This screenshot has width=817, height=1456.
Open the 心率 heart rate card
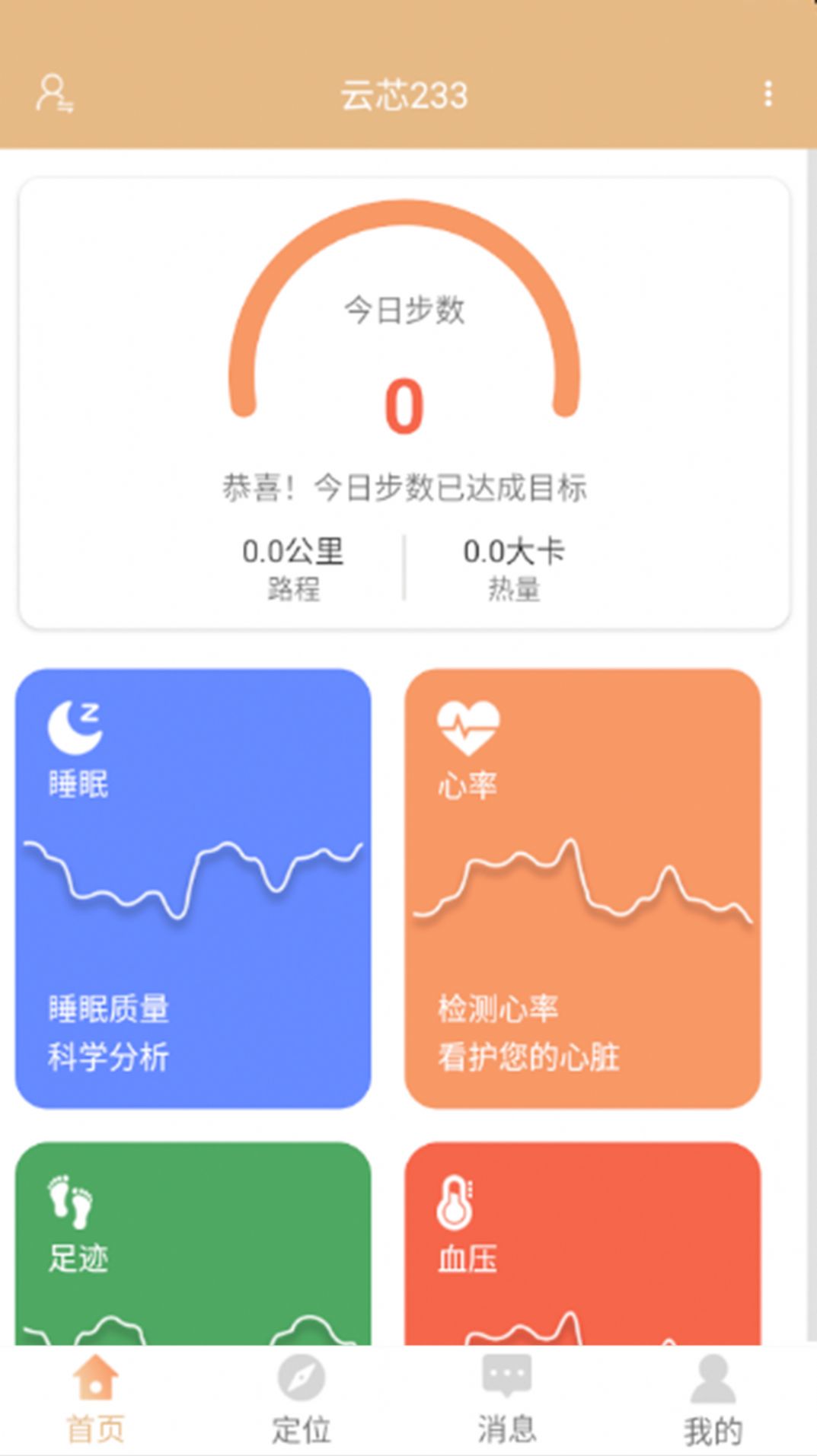click(x=582, y=887)
